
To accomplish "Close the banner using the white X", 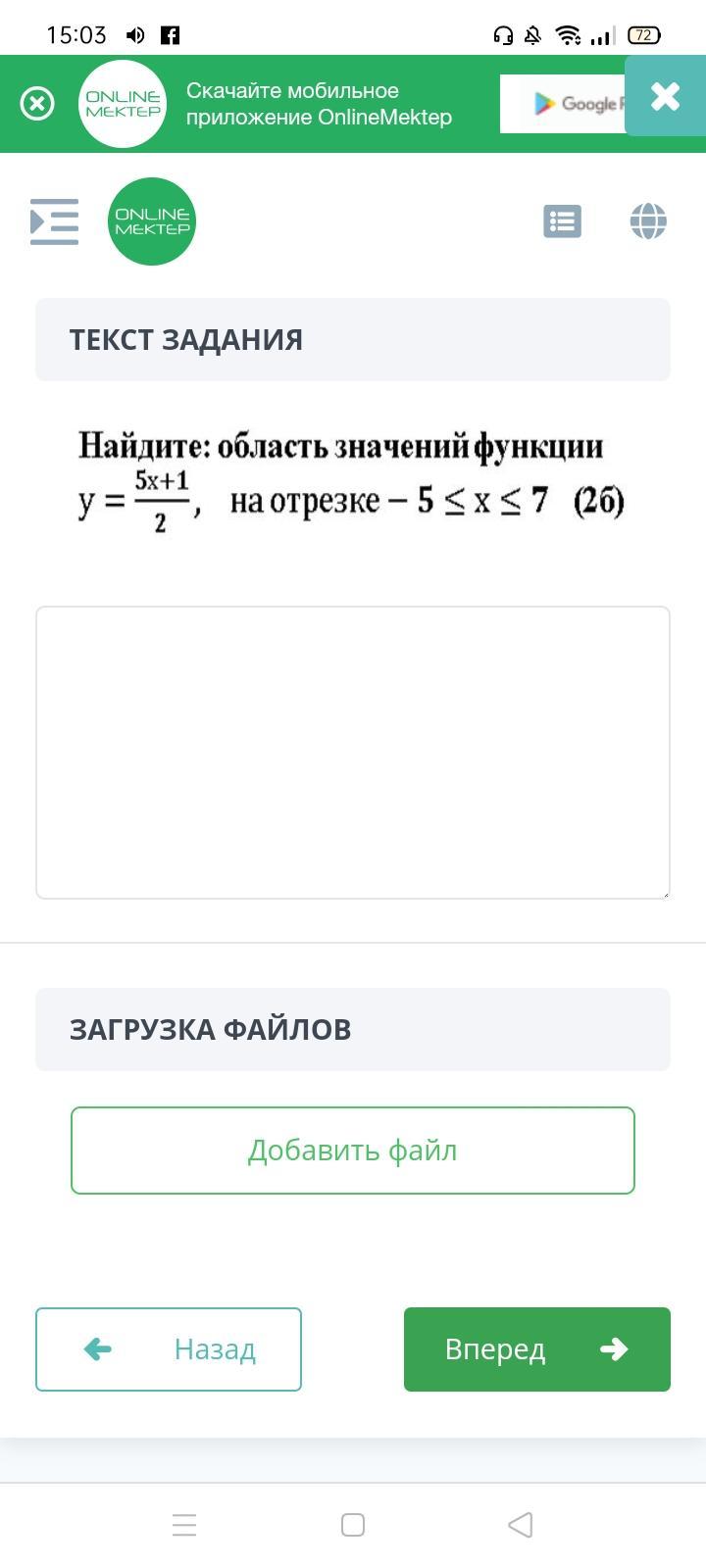I will point(665,96).
